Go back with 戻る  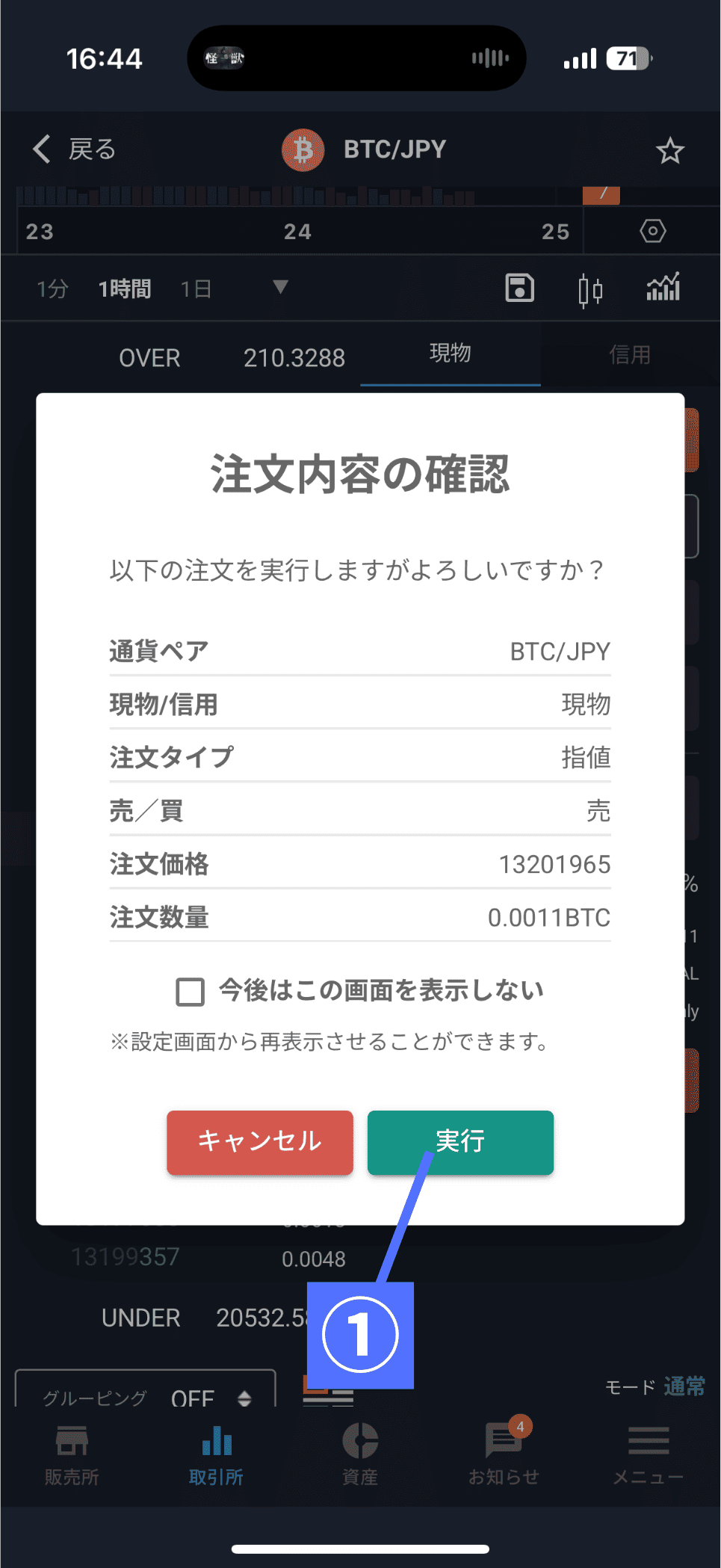pos(74,149)
